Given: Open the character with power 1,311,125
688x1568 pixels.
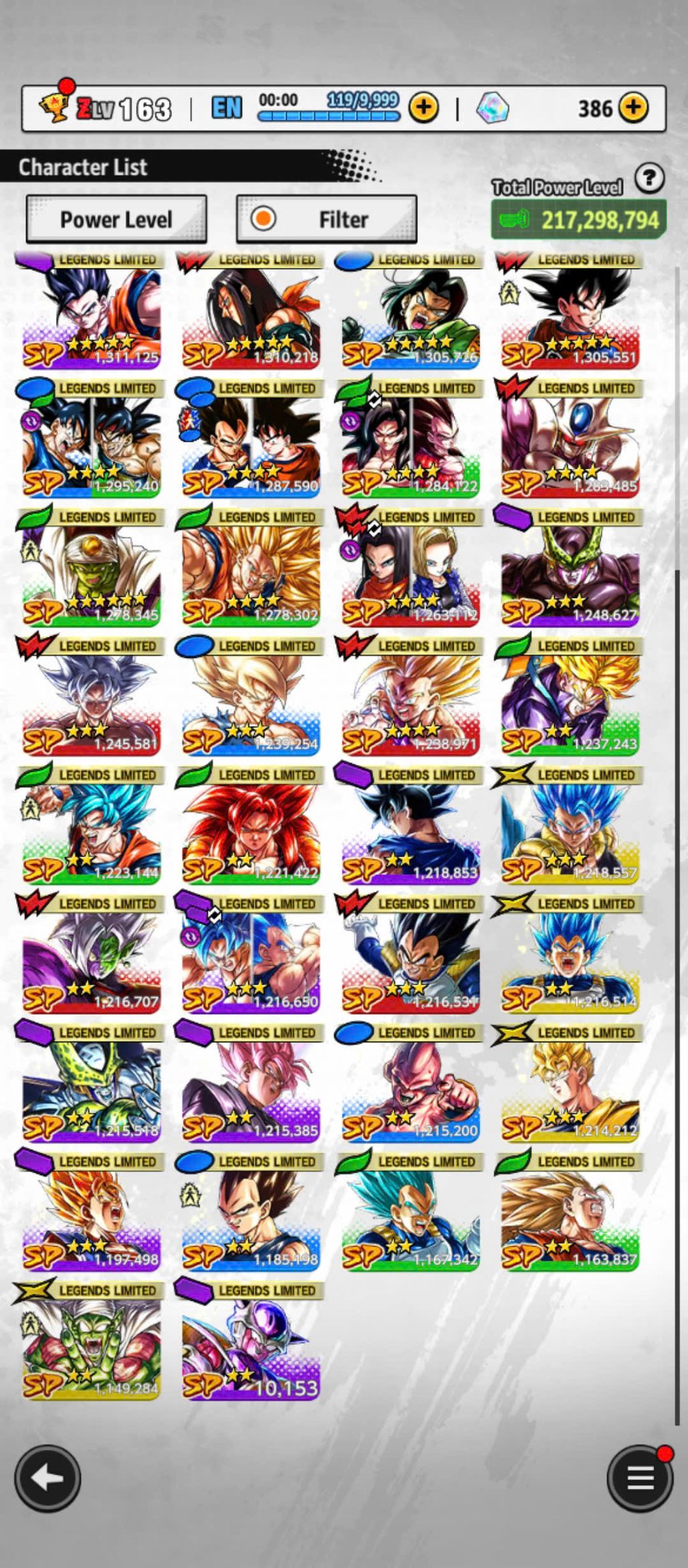Looking at the screenshot, I should (92, 315).
